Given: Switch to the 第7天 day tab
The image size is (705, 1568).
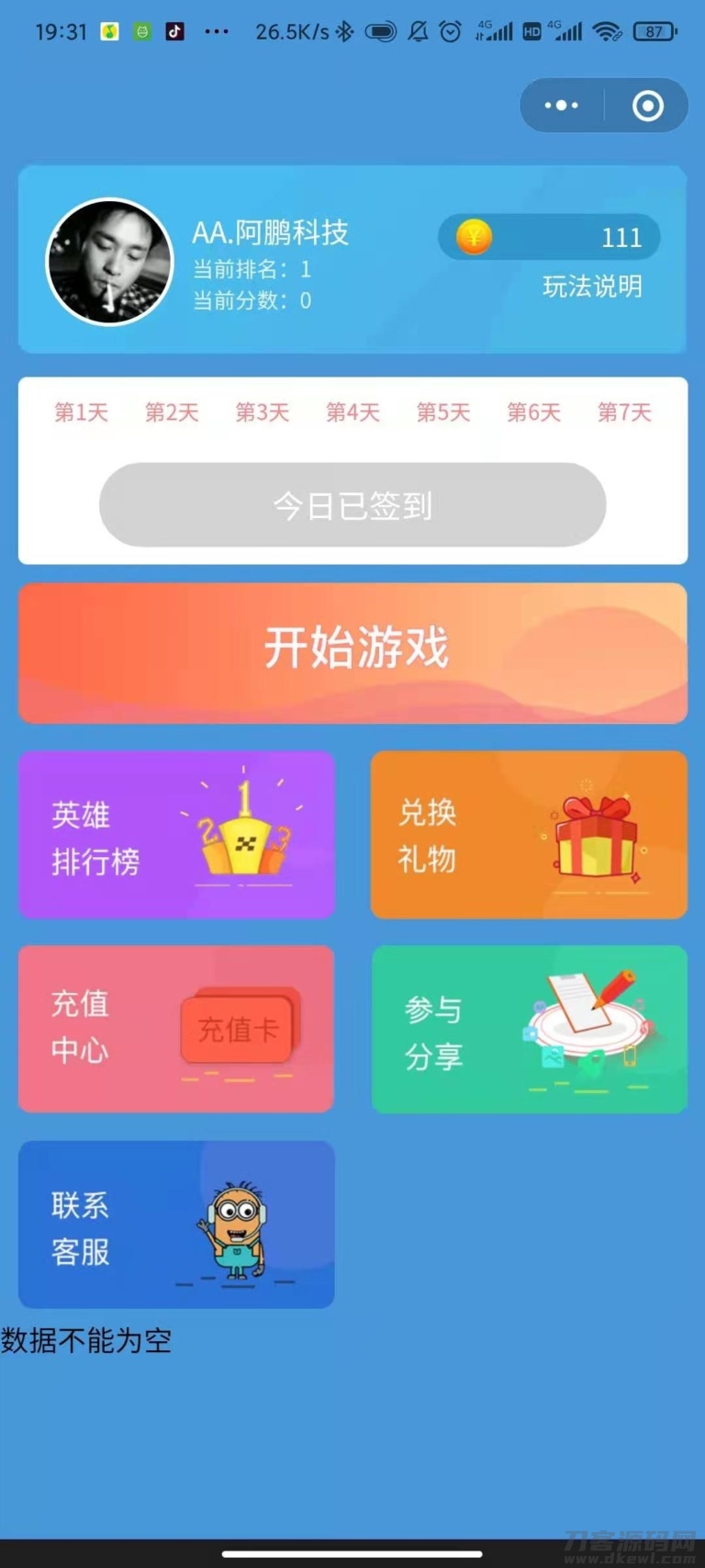Looking at the screenshot, I should (x=622, y=412).
